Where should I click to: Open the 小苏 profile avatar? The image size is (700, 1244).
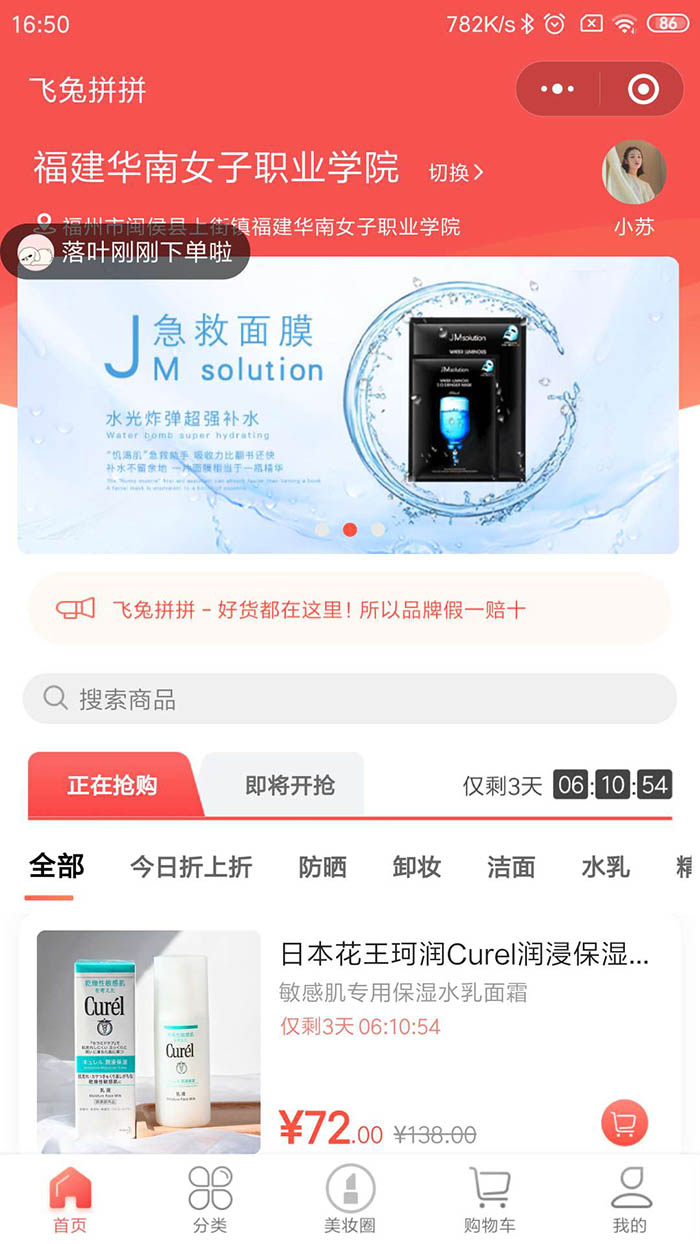coord(634,173)
